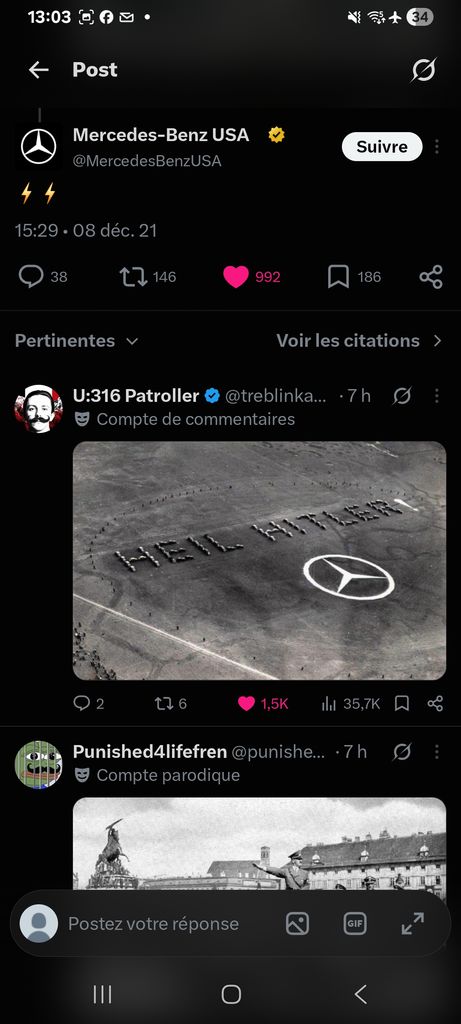Tap the Postez votre réponse field

153,924
